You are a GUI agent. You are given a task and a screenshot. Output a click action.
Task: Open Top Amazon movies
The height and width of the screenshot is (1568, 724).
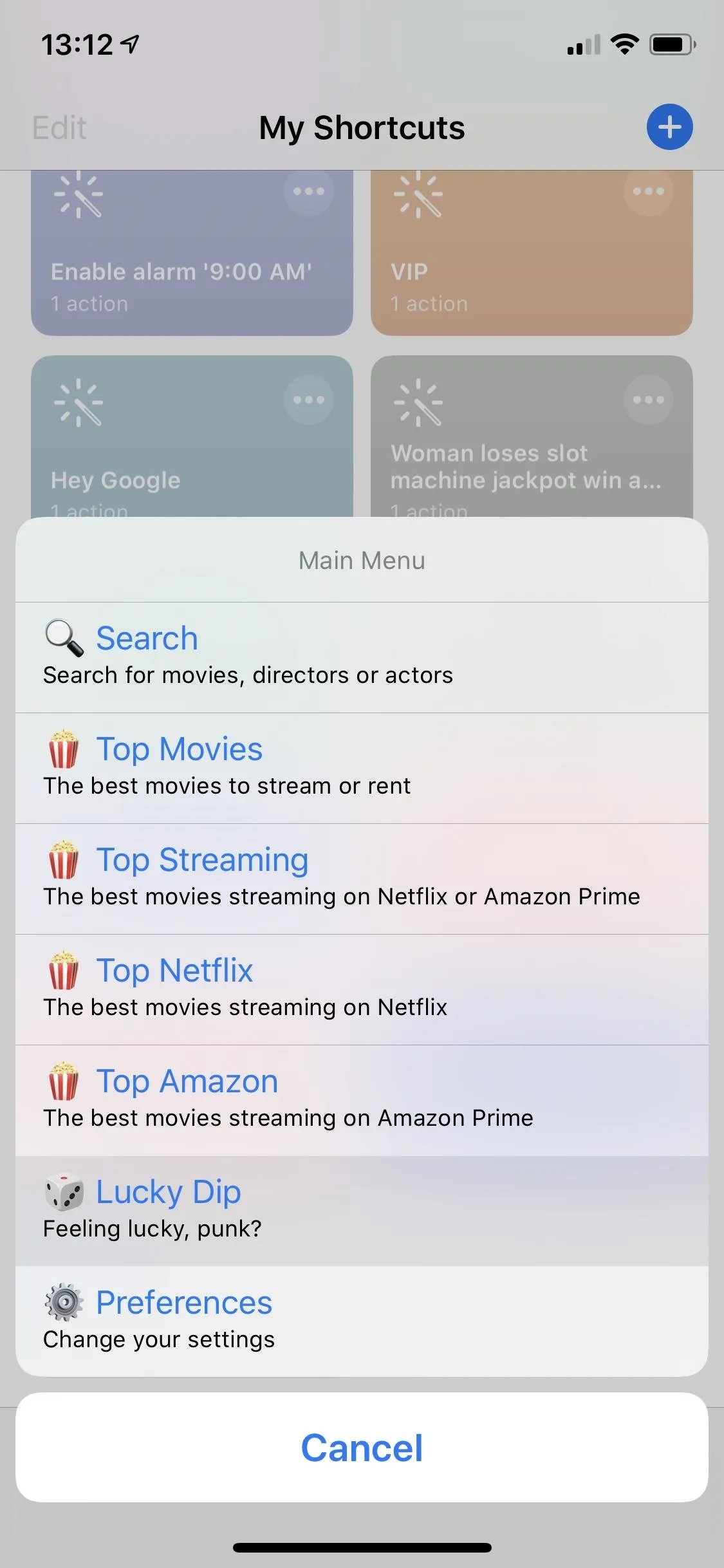point(362,1100)
